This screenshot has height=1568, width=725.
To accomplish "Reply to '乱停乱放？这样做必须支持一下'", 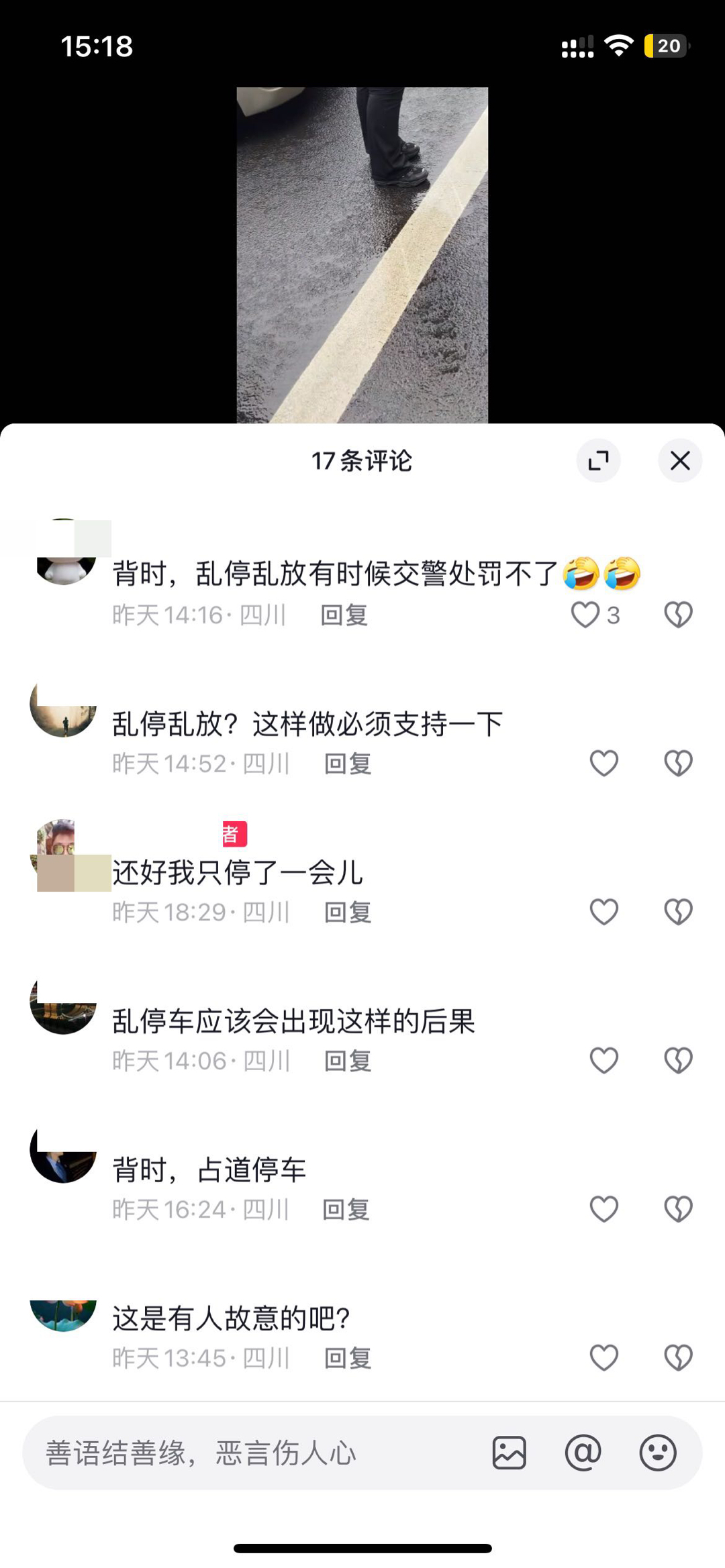I will [x=347, y=764].
